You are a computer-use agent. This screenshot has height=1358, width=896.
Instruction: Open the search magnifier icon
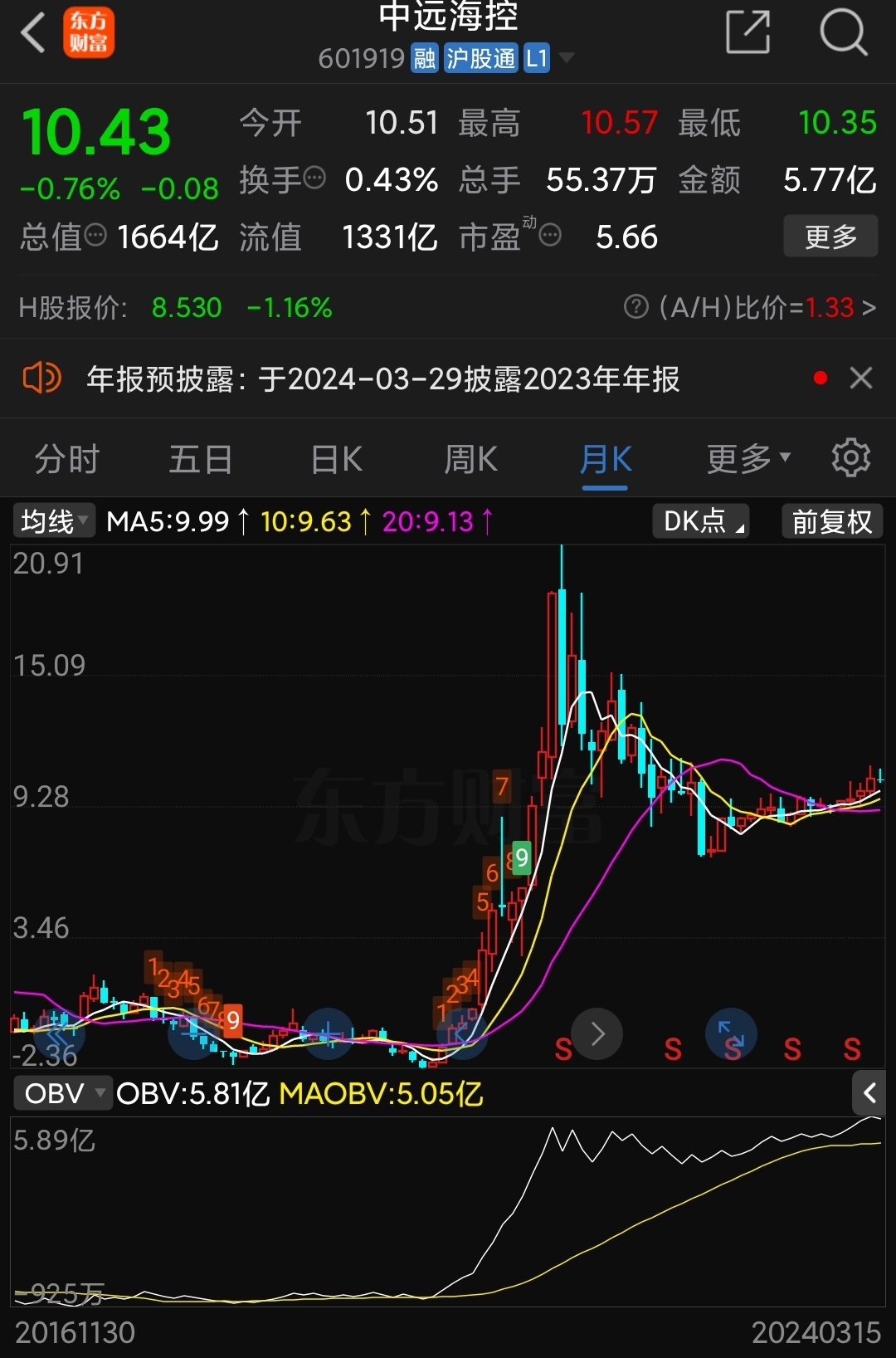pyautogui.click(x=842, y=32)
